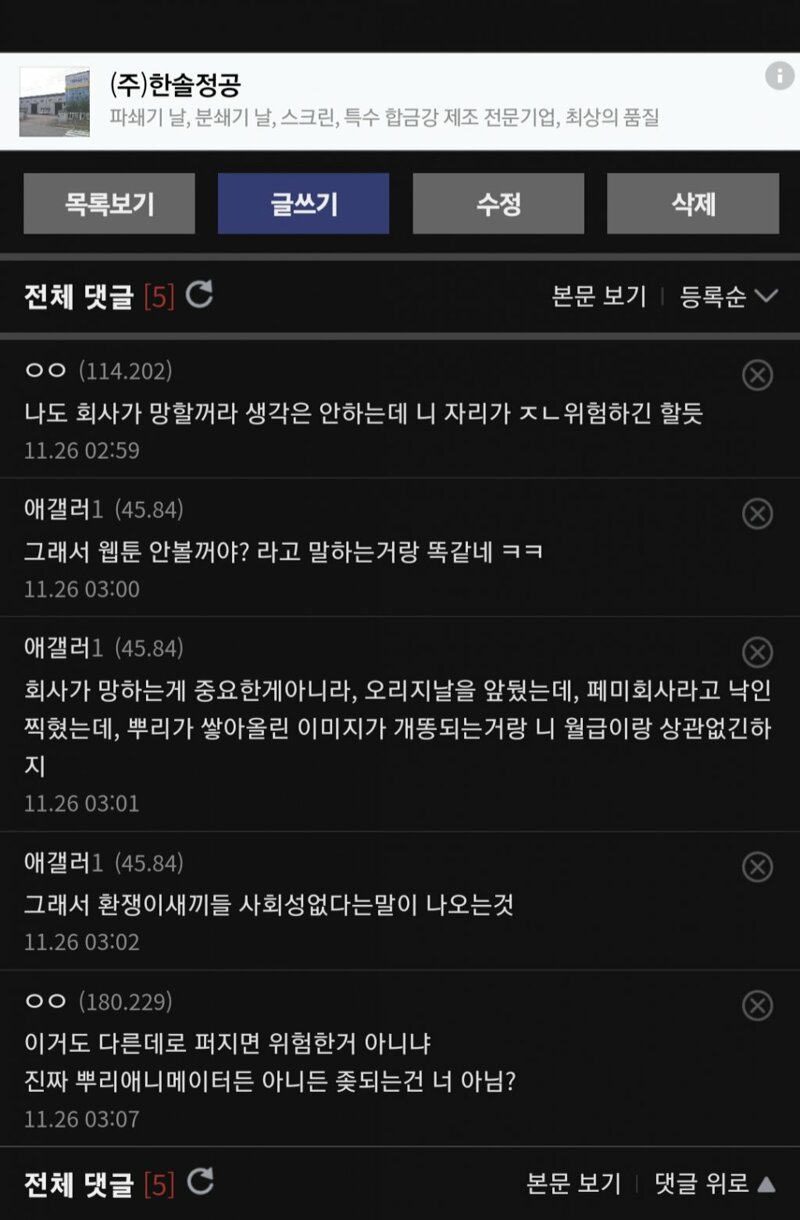Open the 목록보기 post list
The image size is (800, 1220).
pyautogui.click(x=110, y=204)
